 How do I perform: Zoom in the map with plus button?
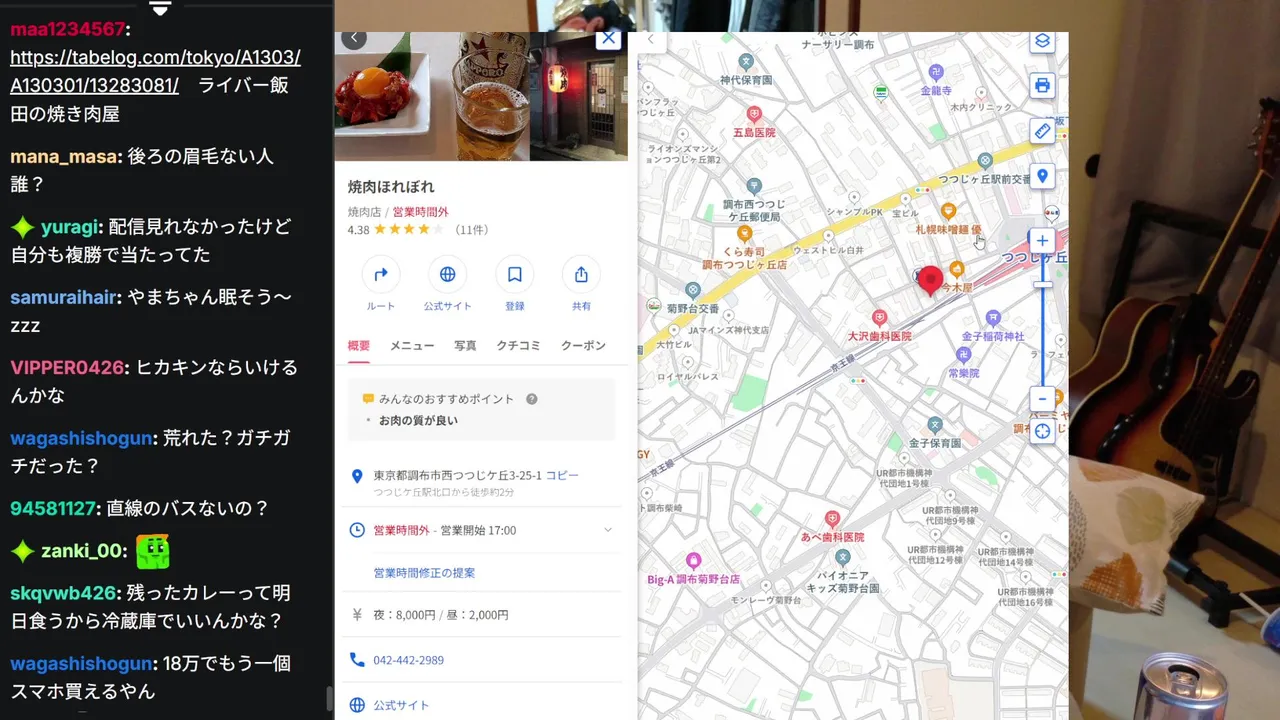point(1042,241)
